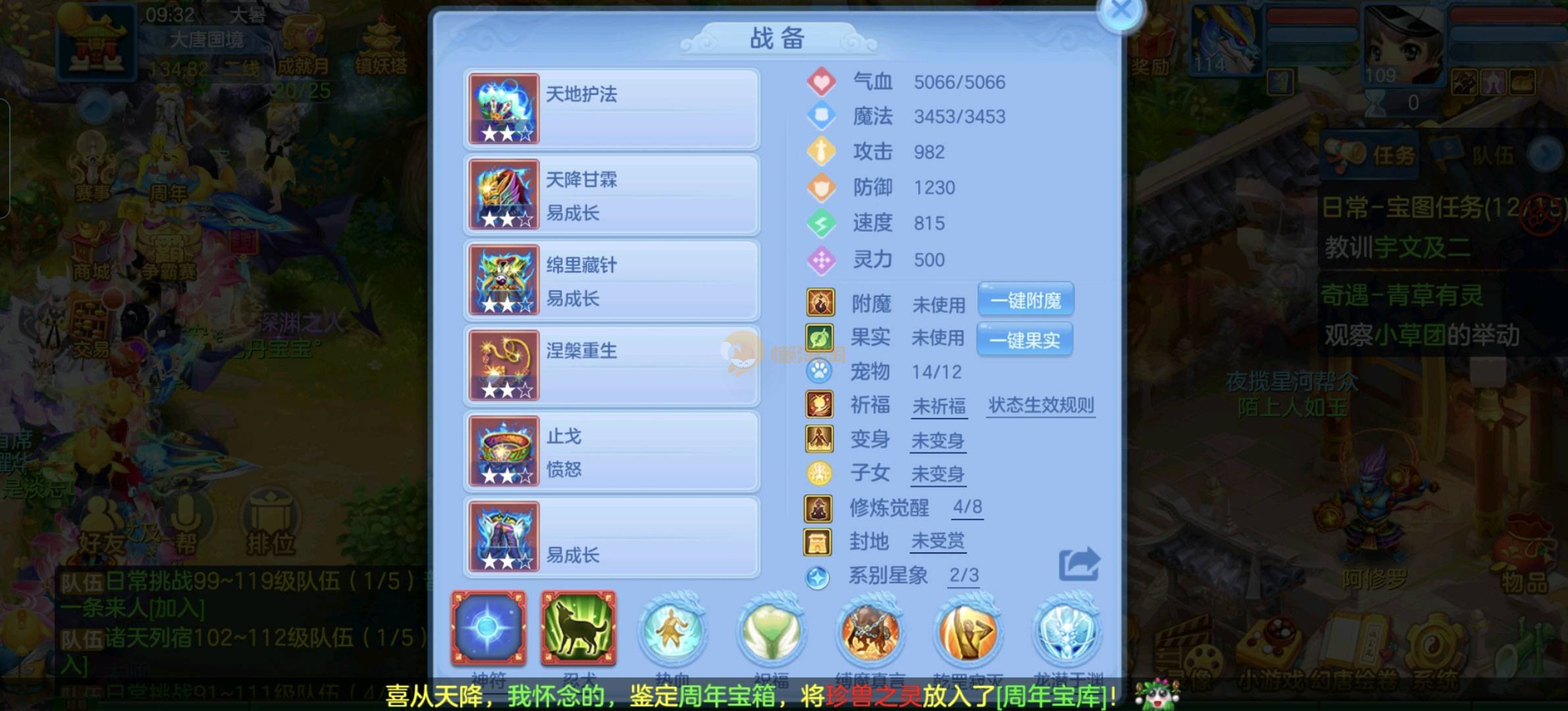Image resolution: width=1568 pixels, height=711 pixels.
Task: Open the 止戈 愤怒 equipment row
Action: (x=612, y=452)
